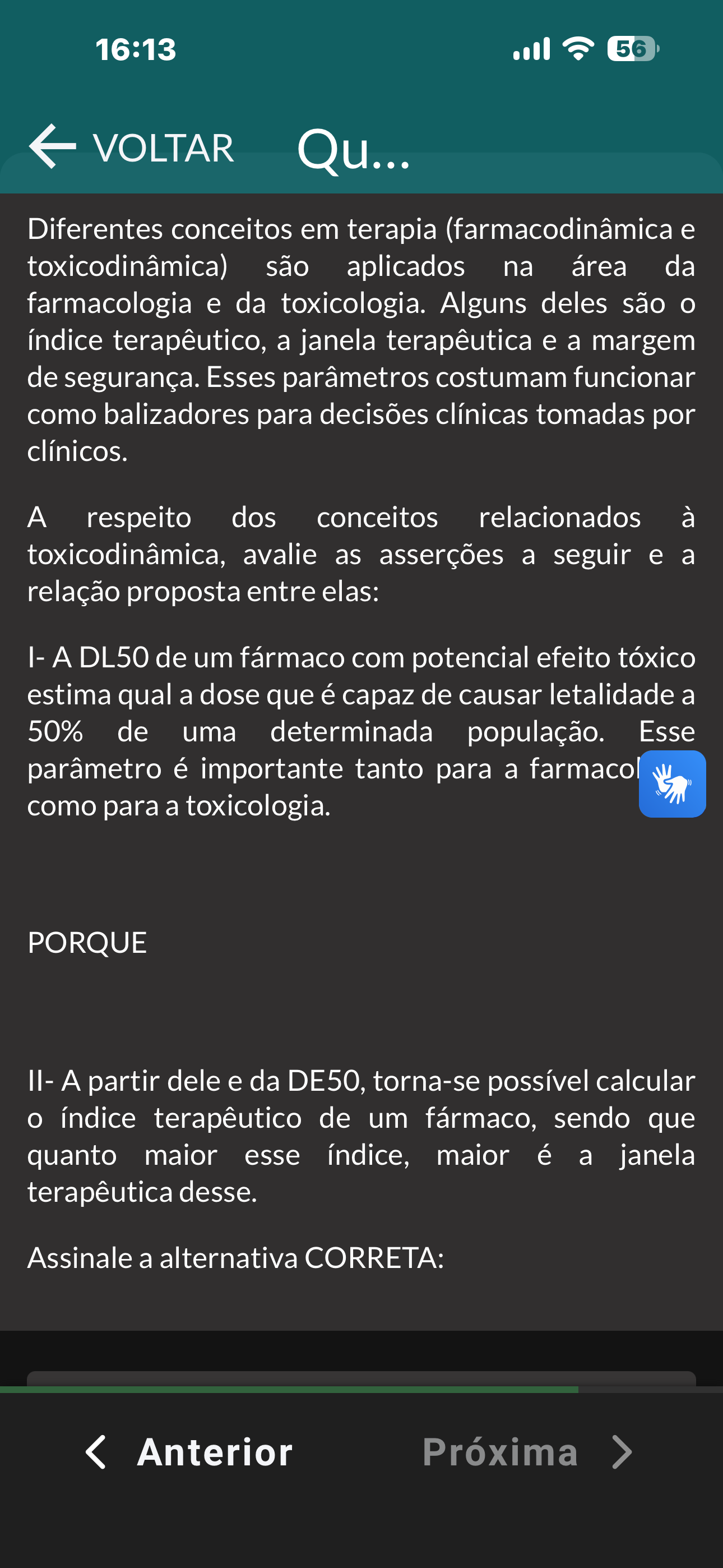Viewport: 723px width, 1568px height.
Task: Advance to the Próxima question
Action: tap(527, 1452)
